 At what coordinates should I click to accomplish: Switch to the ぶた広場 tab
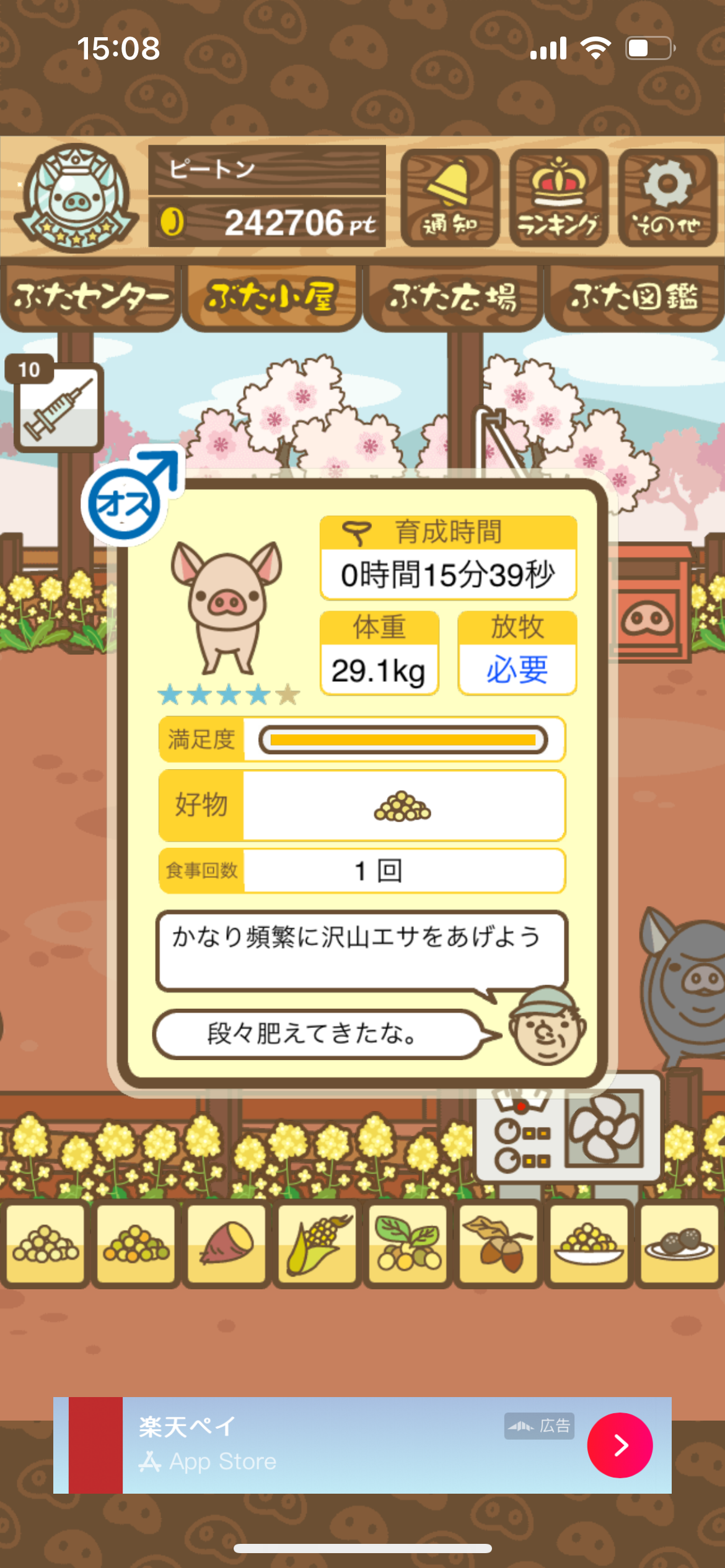[452, 298]
